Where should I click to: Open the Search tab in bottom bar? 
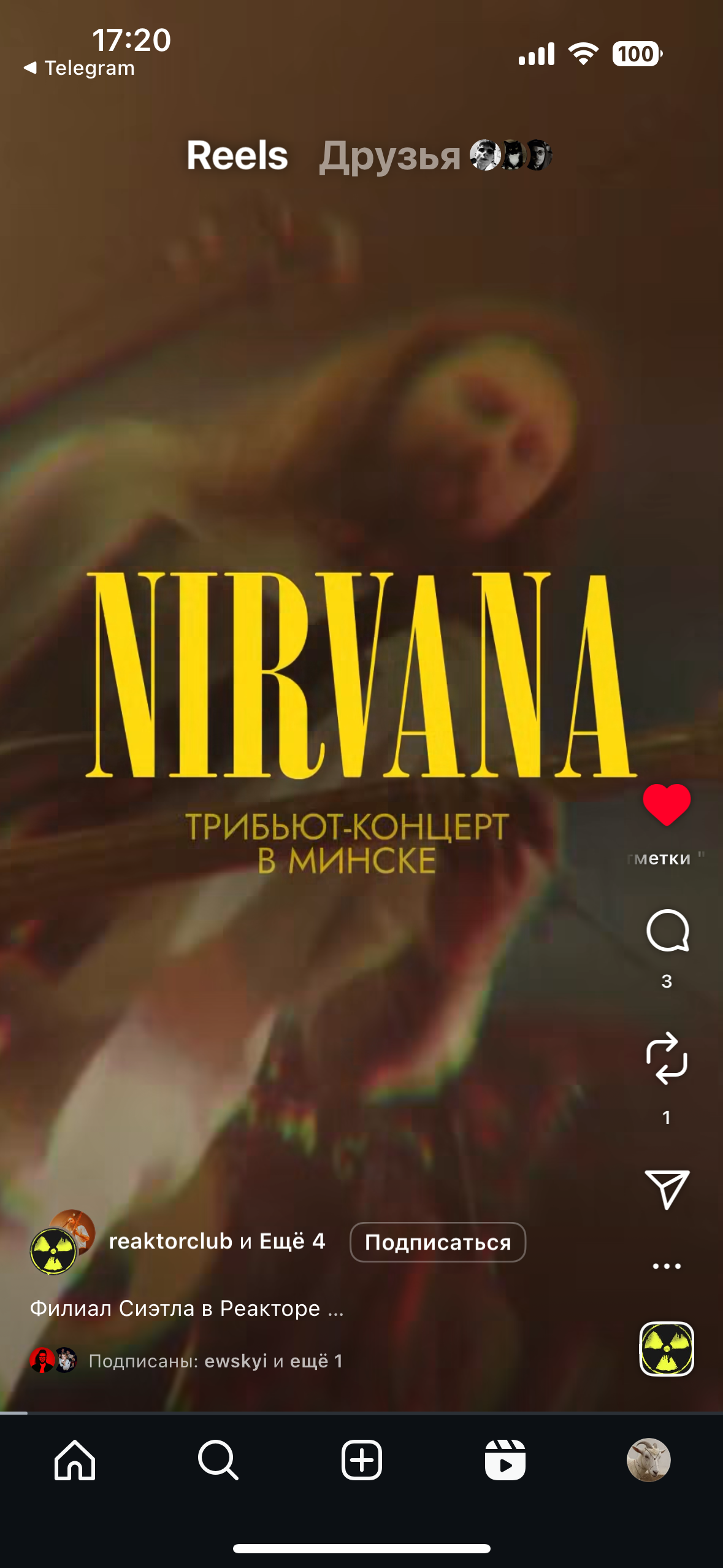[x=218, y=1460]
